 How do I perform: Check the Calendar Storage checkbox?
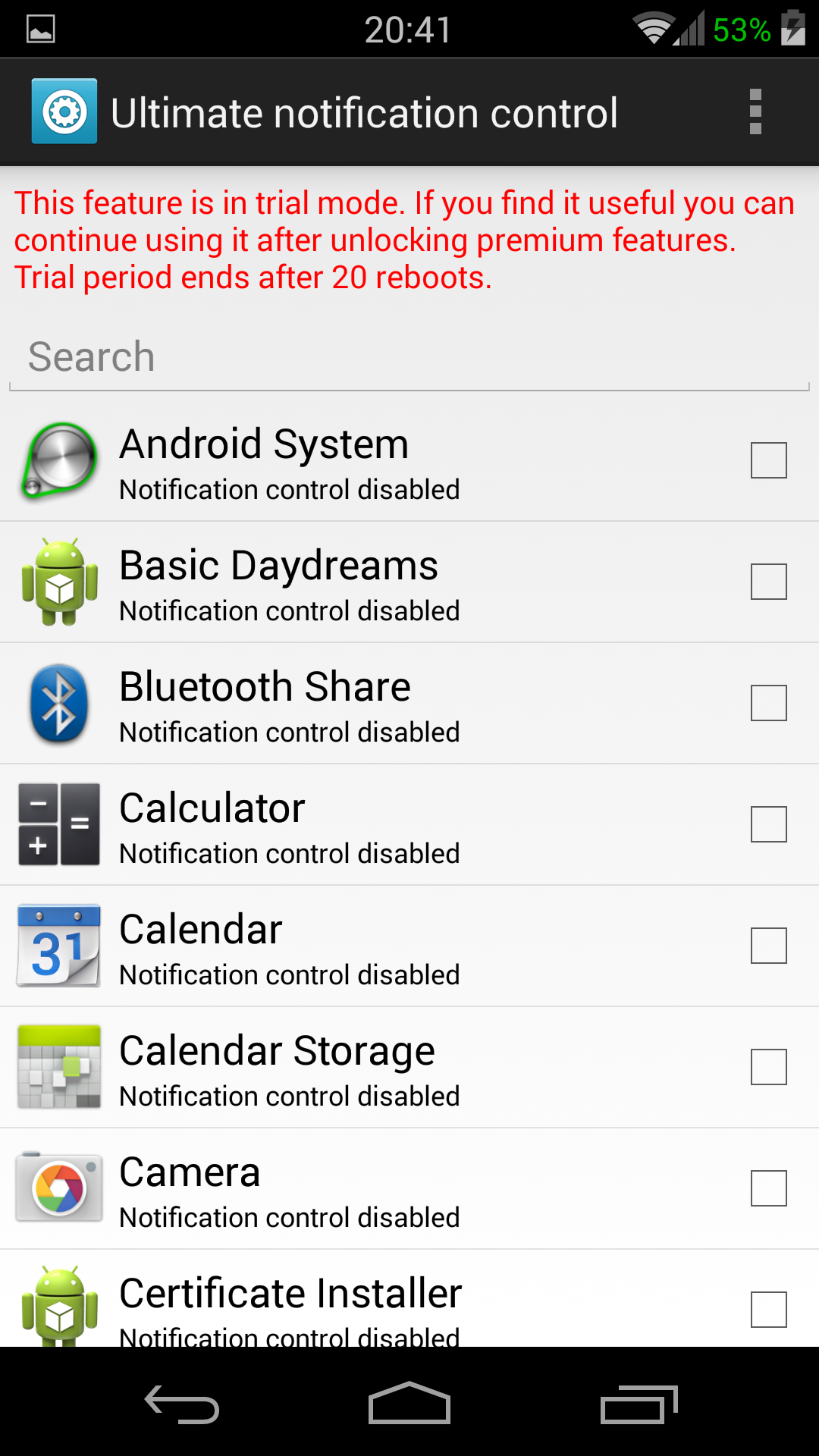(768, 1067)
